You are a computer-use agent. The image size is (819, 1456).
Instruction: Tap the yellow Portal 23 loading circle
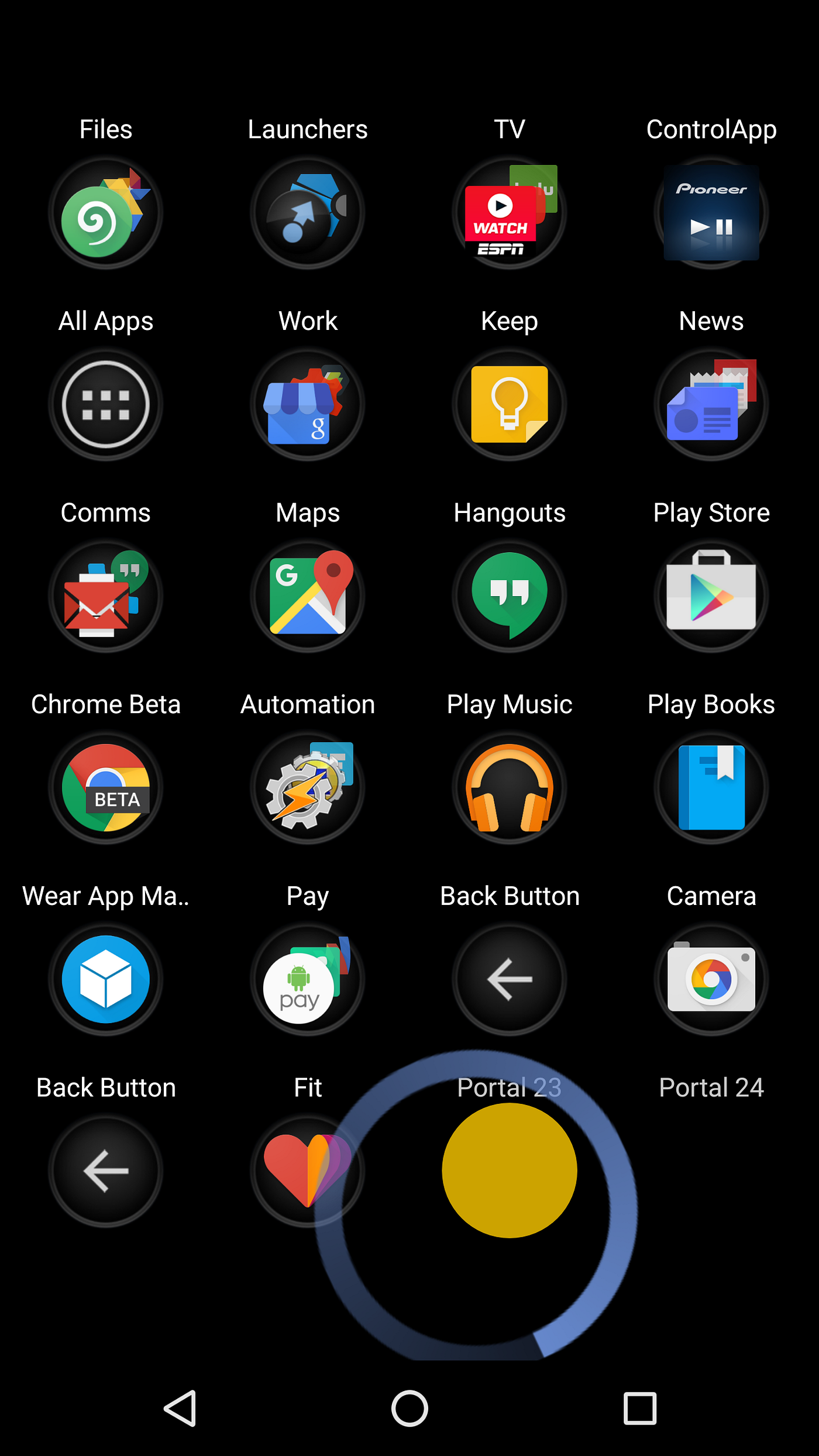pyautogui.click(x=508, y=1172)
